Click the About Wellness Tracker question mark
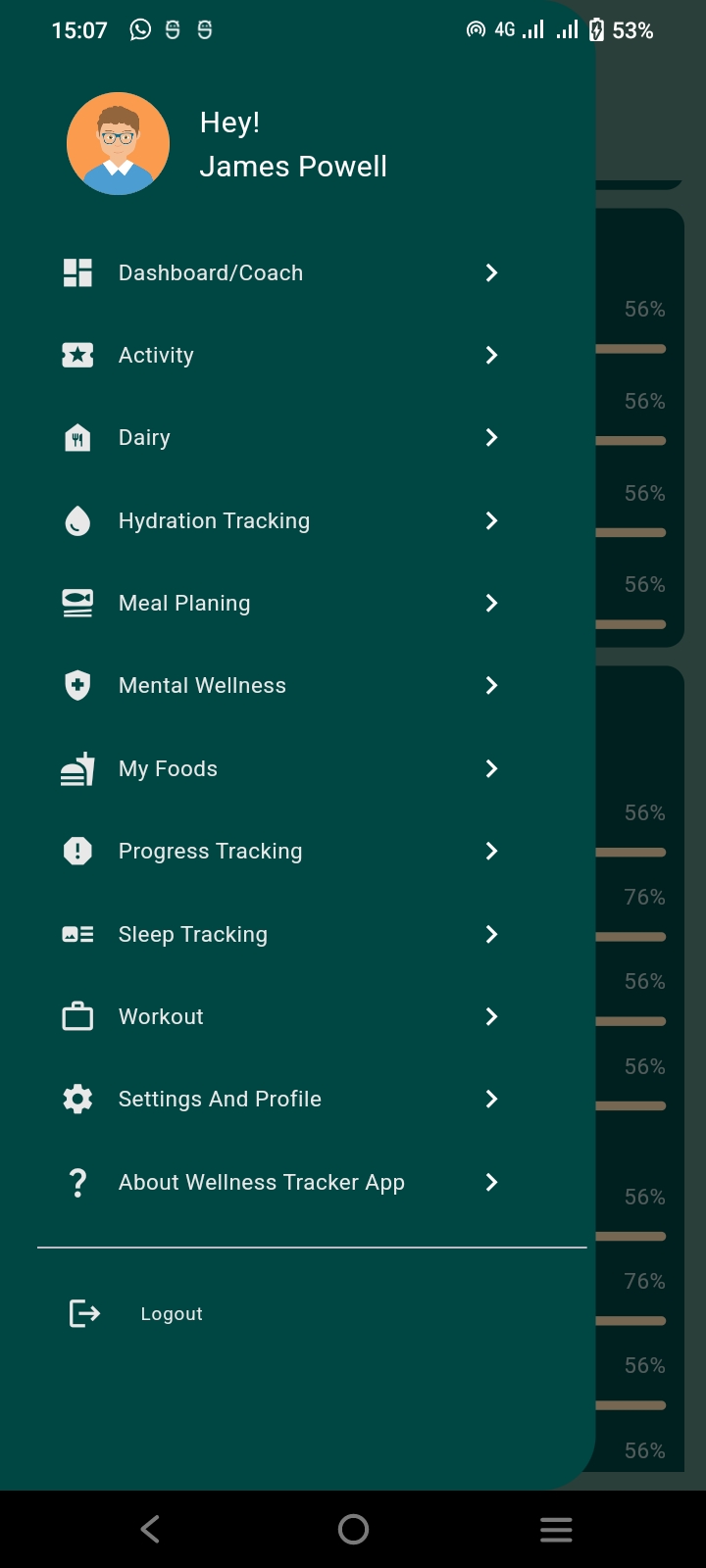 pyautogui.click(x=77, y=1182)
